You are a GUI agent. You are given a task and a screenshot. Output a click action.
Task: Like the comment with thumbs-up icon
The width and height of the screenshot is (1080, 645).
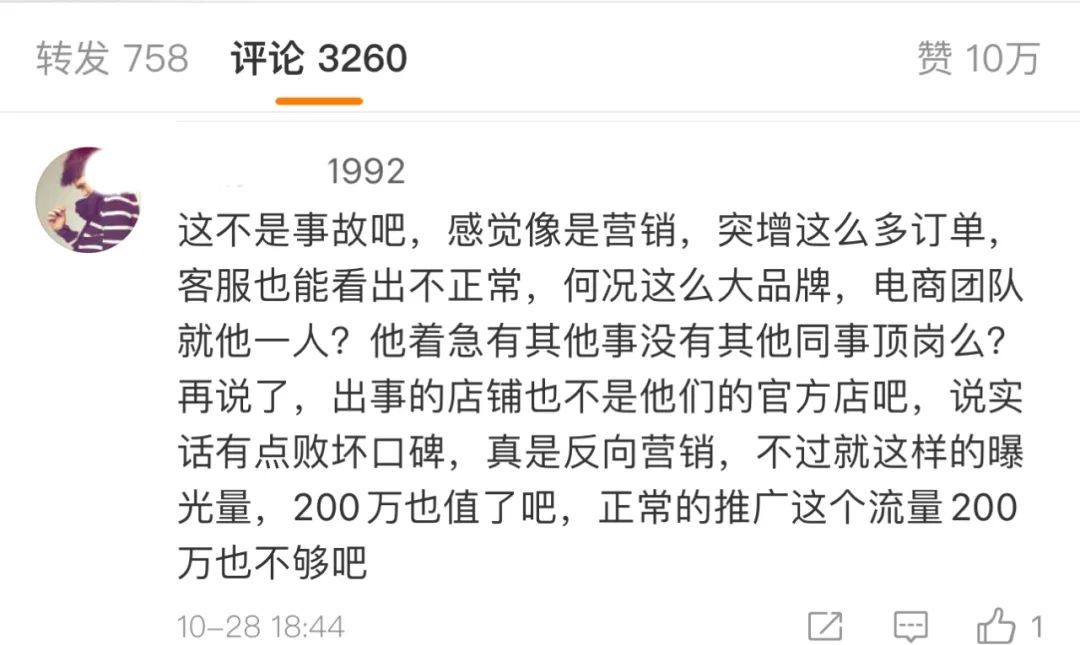click(x=996, y=626)
